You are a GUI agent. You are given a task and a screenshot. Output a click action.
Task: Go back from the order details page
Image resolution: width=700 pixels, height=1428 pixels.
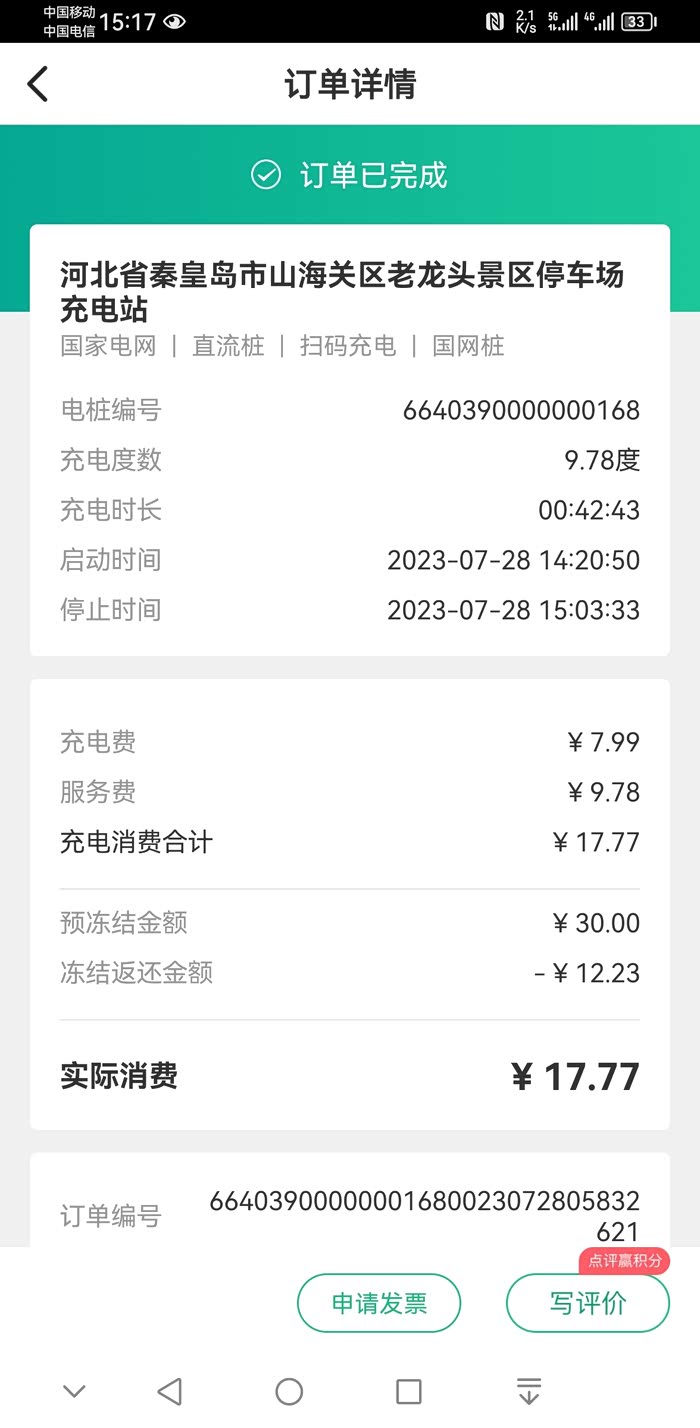(37, 84)
